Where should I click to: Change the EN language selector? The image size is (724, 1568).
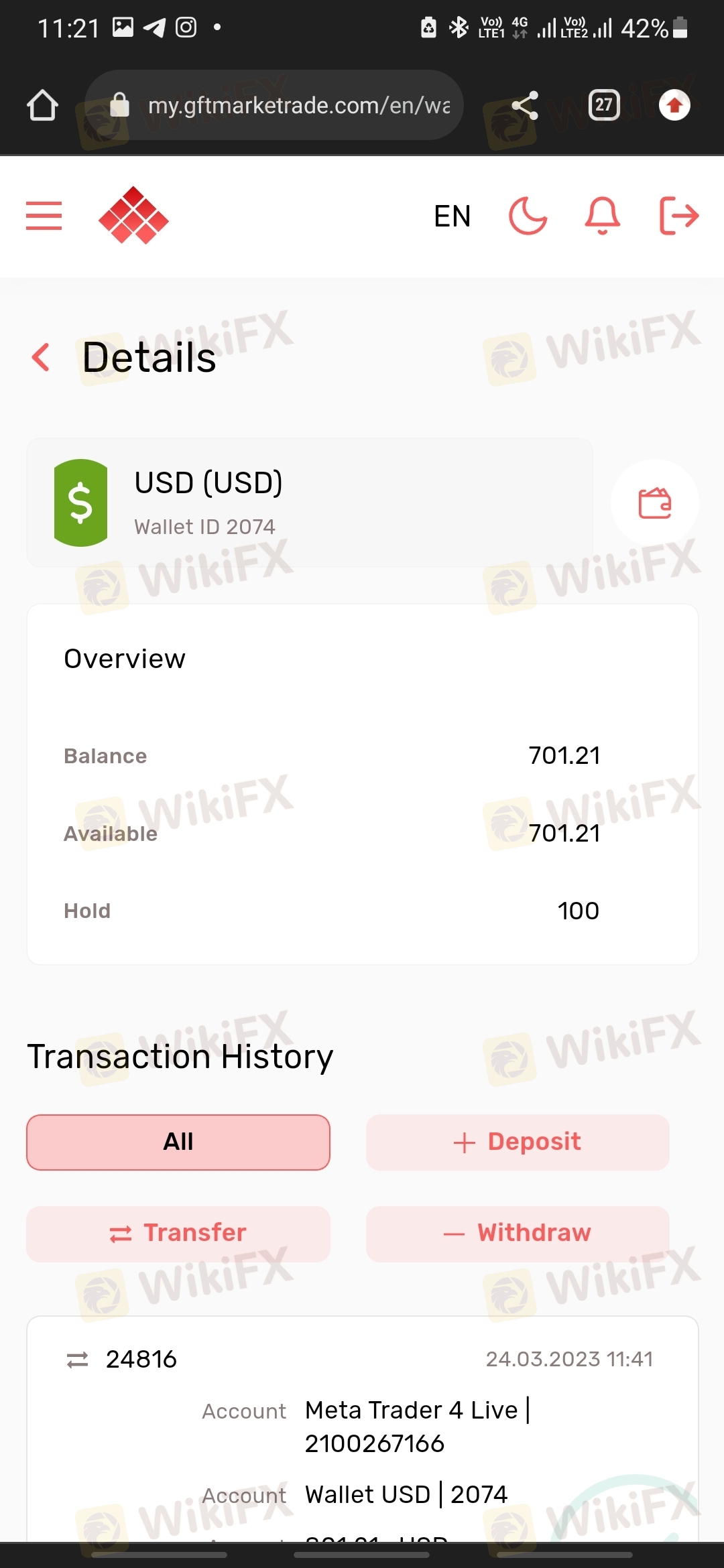[452, 216]
